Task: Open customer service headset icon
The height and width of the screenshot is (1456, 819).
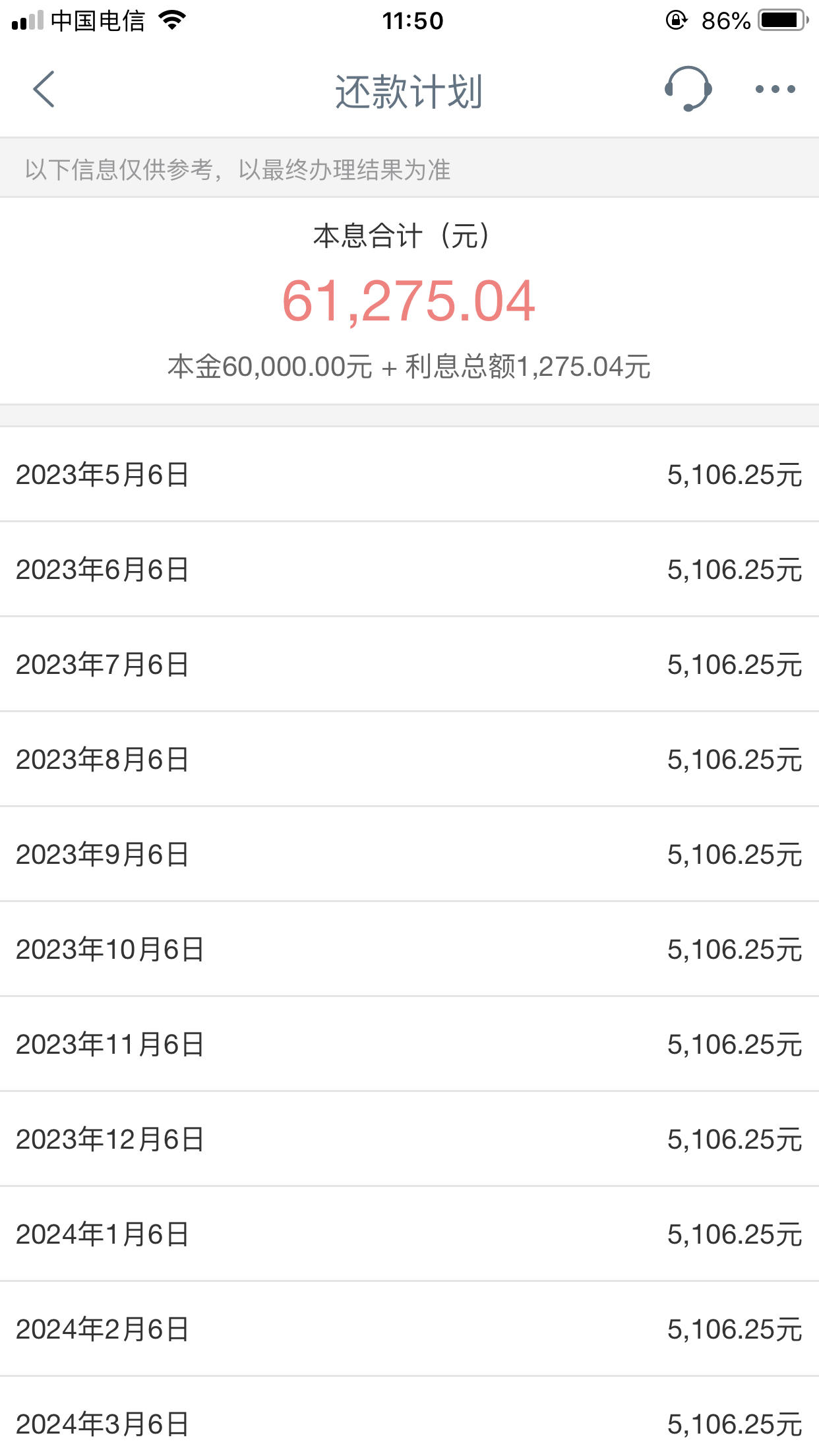Action: point(688,89)
